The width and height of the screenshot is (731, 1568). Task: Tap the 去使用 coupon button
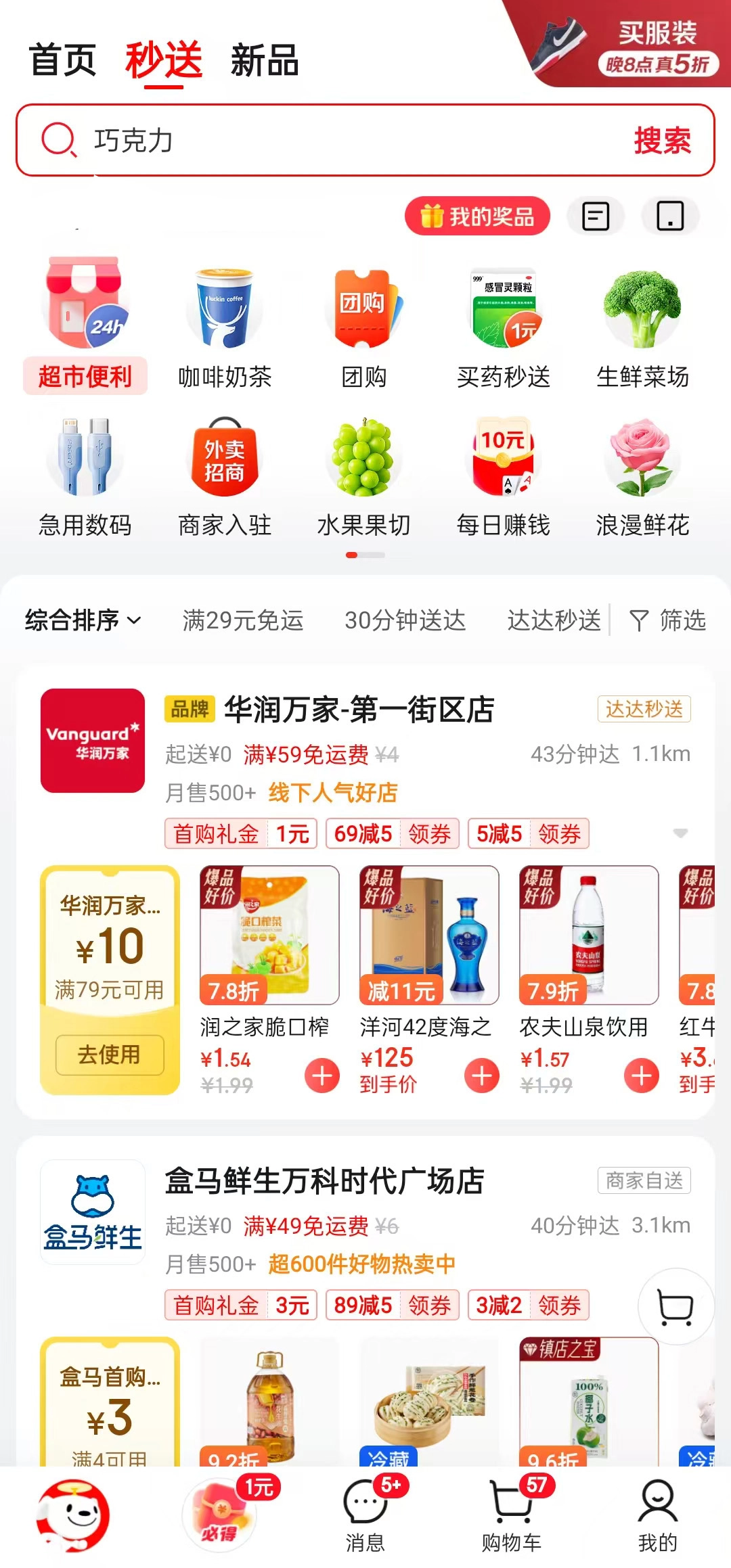(110, 1055)
